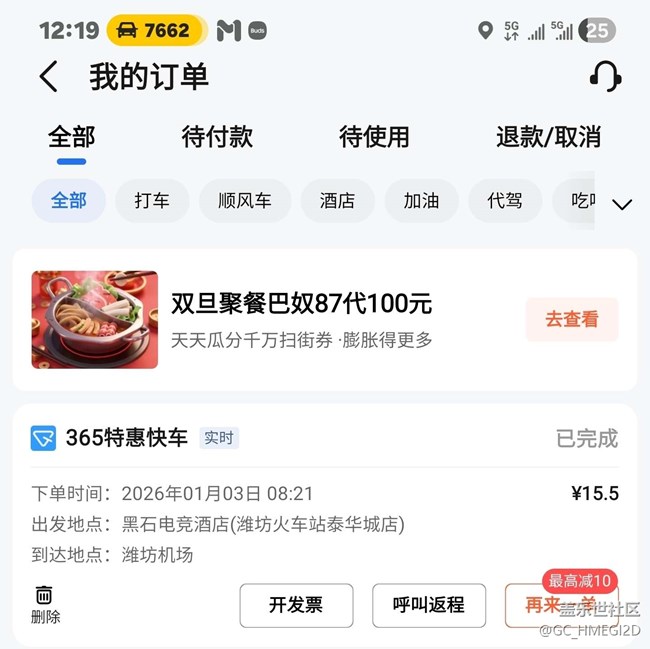The image size is (650, 649).
Task: Select the 全部 top tab
Action: click(x=71, y=137)
